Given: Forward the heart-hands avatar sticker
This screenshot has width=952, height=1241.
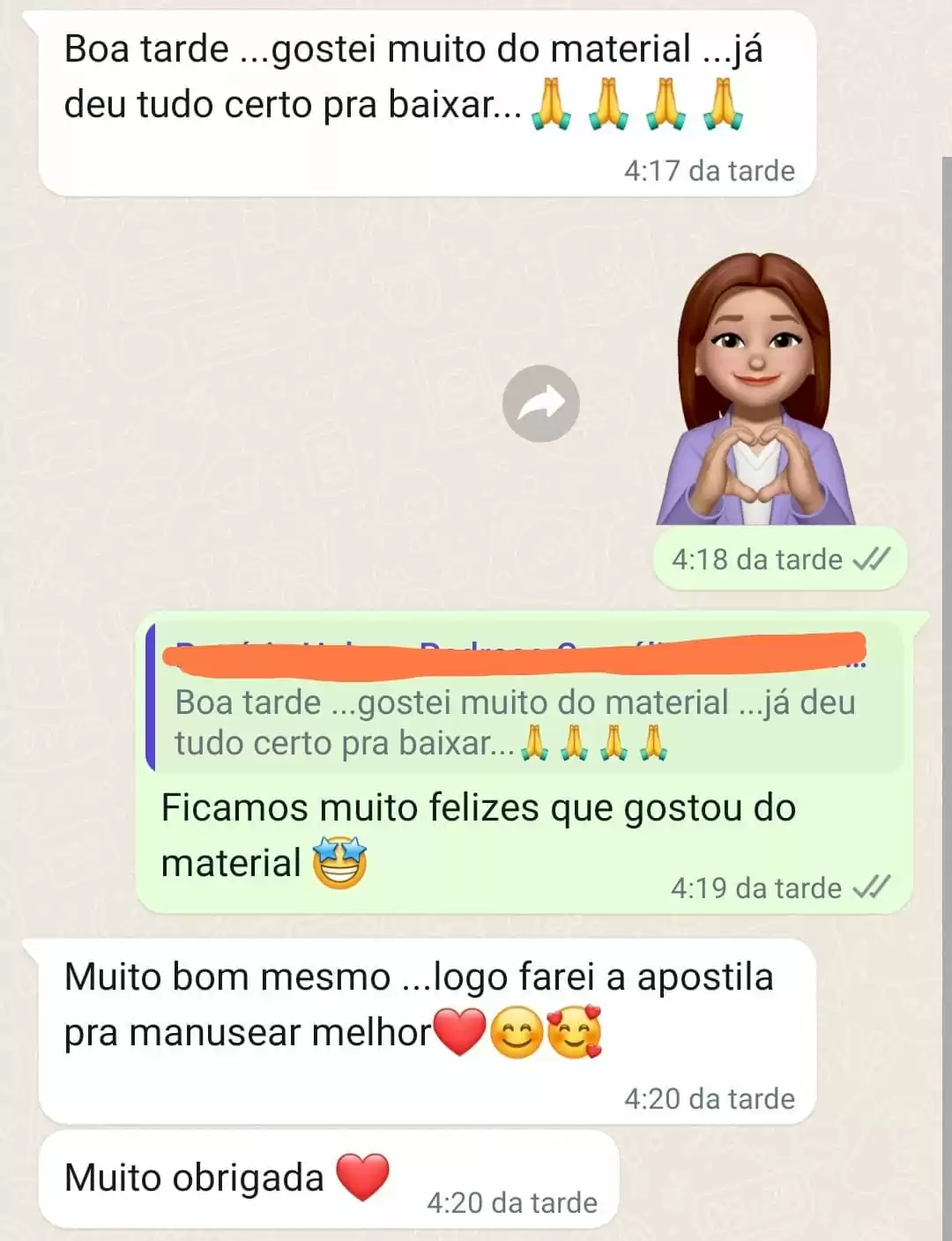Looking at the screenshot, I should pos(540,404).
